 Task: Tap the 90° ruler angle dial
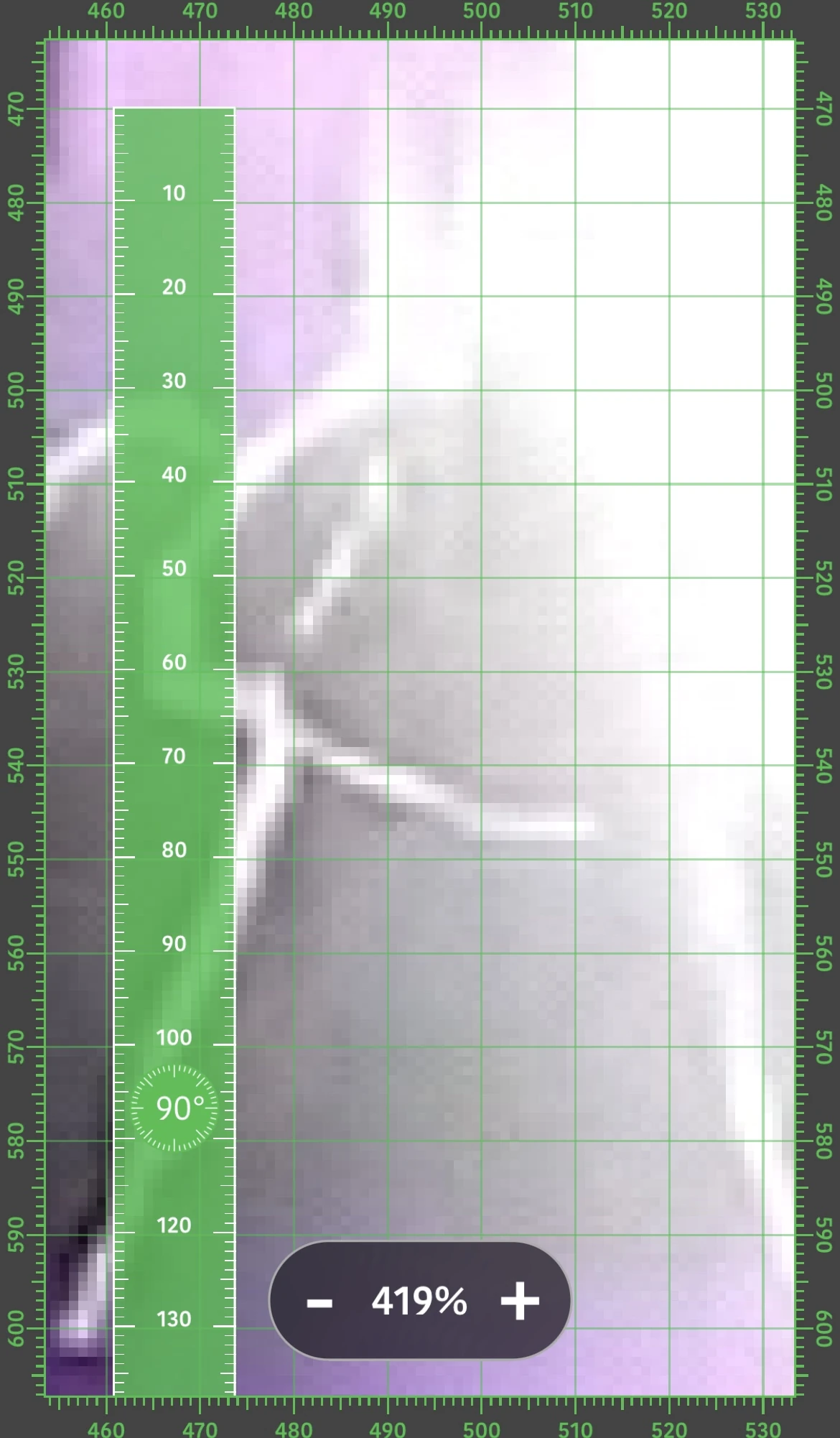pyautogui.click(x=174, y=1108)
